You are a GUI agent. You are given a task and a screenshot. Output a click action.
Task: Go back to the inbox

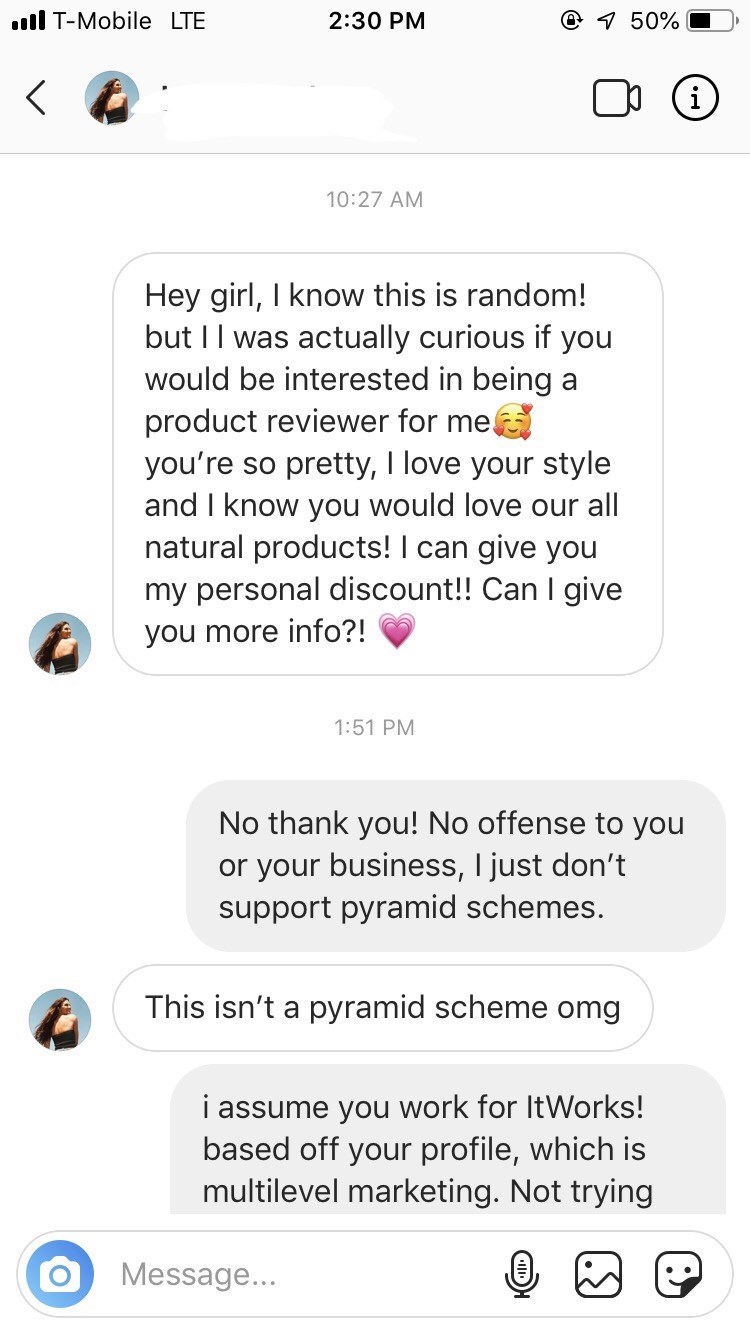(36, 98)
